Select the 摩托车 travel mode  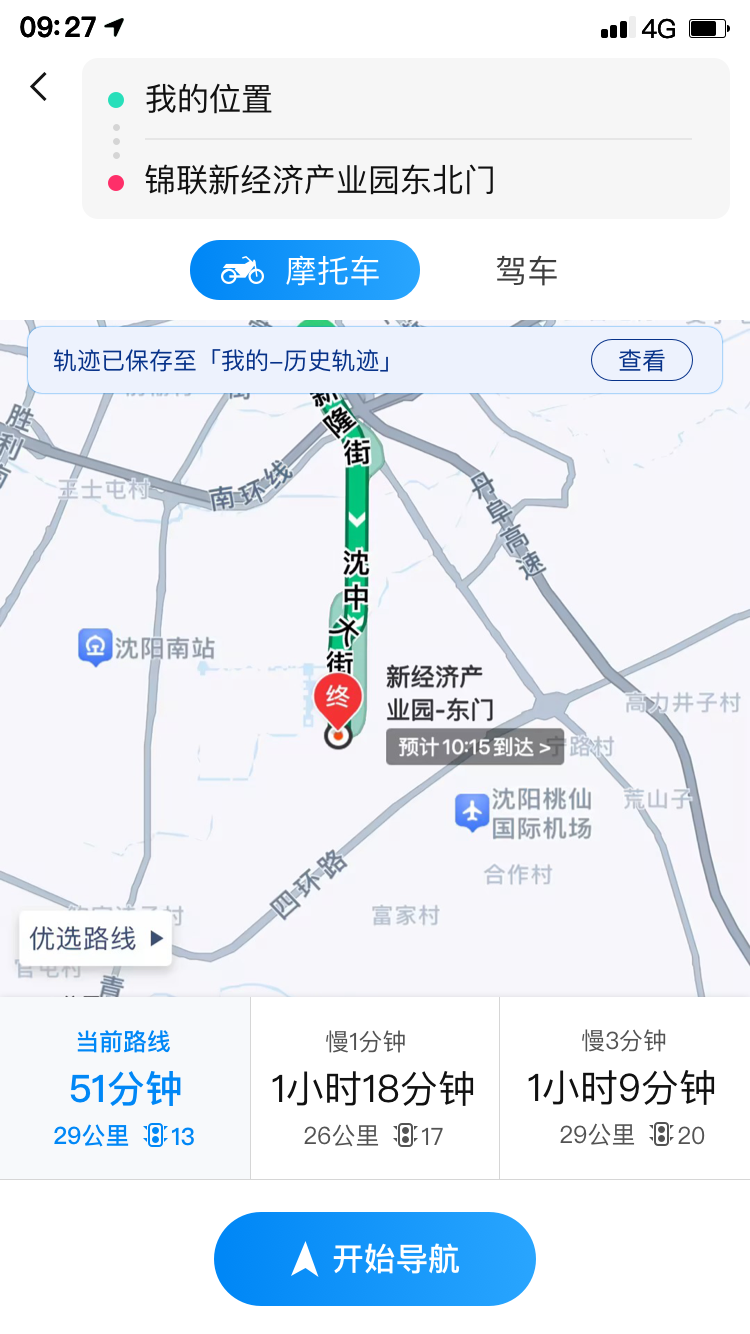pyautogui.click(x=305, y=270)
